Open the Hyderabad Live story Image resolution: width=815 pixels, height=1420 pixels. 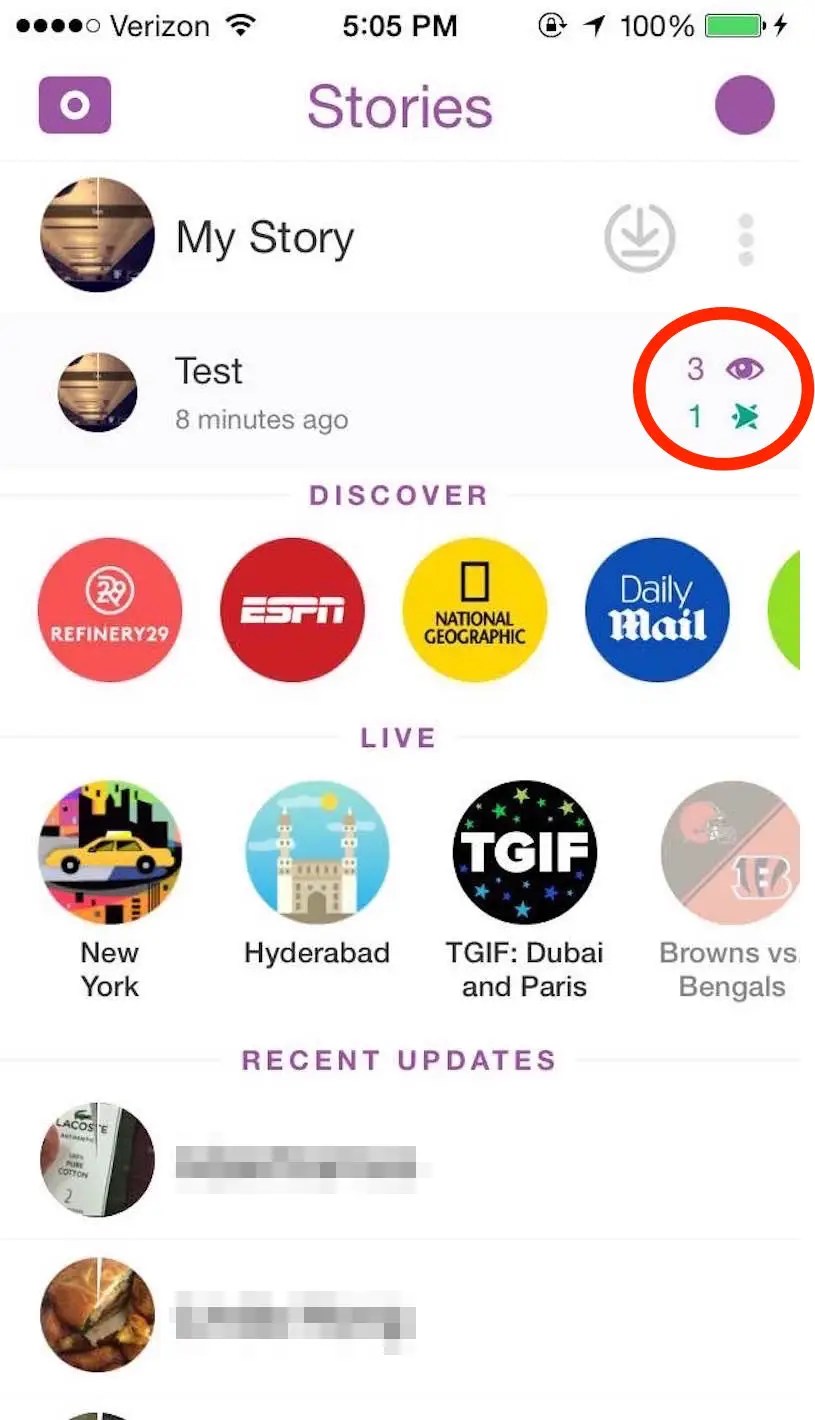[317, 852]
